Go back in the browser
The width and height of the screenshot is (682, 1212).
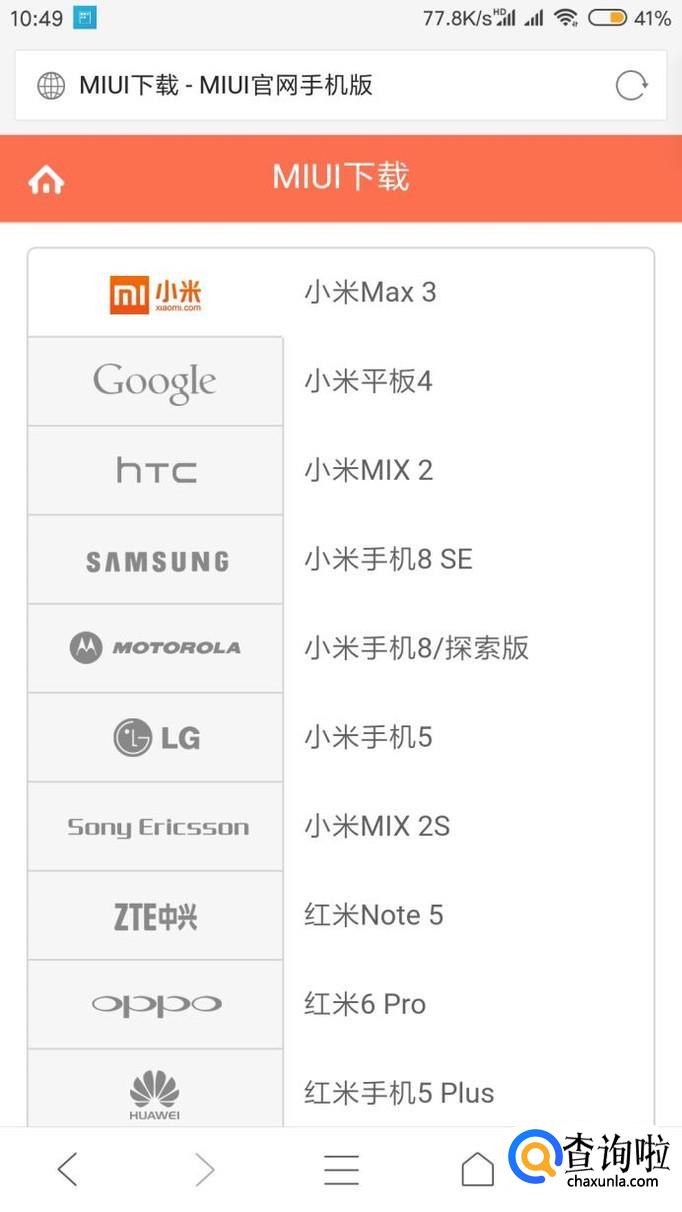coord(67,1169)
